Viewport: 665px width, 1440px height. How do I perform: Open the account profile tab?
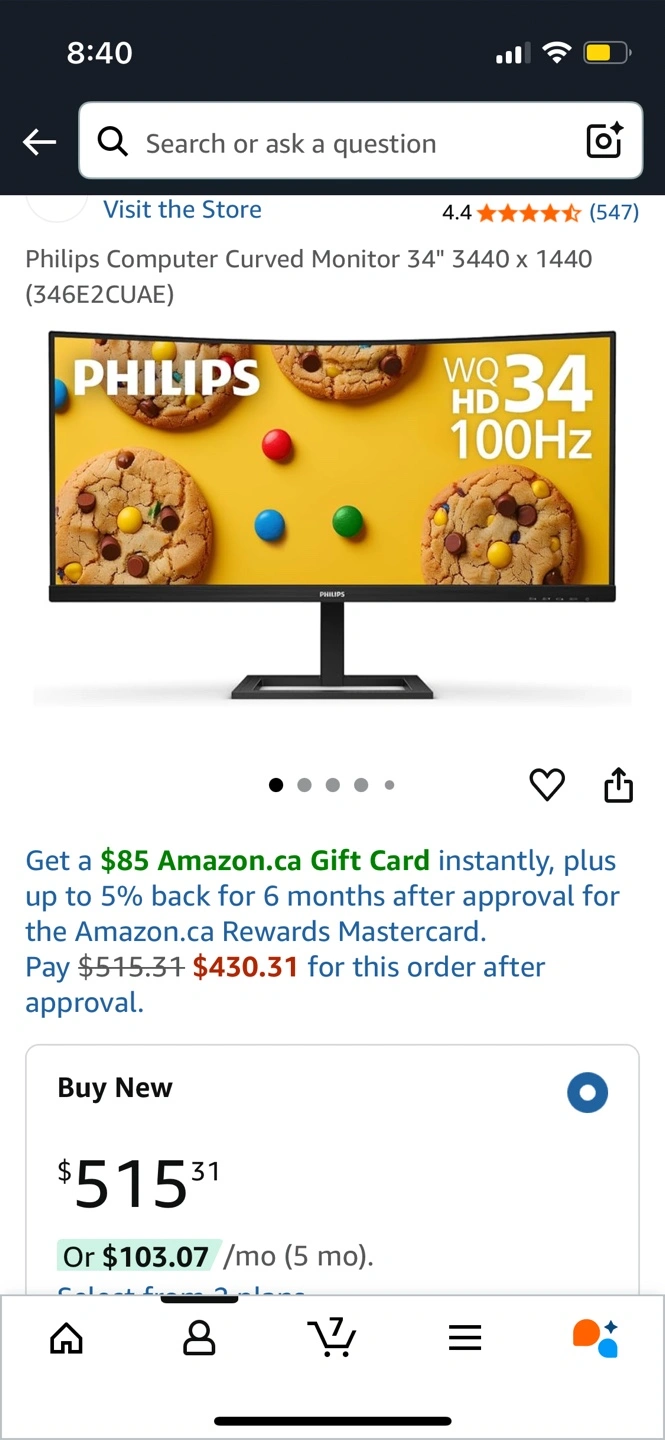[x=200, y=1337]
